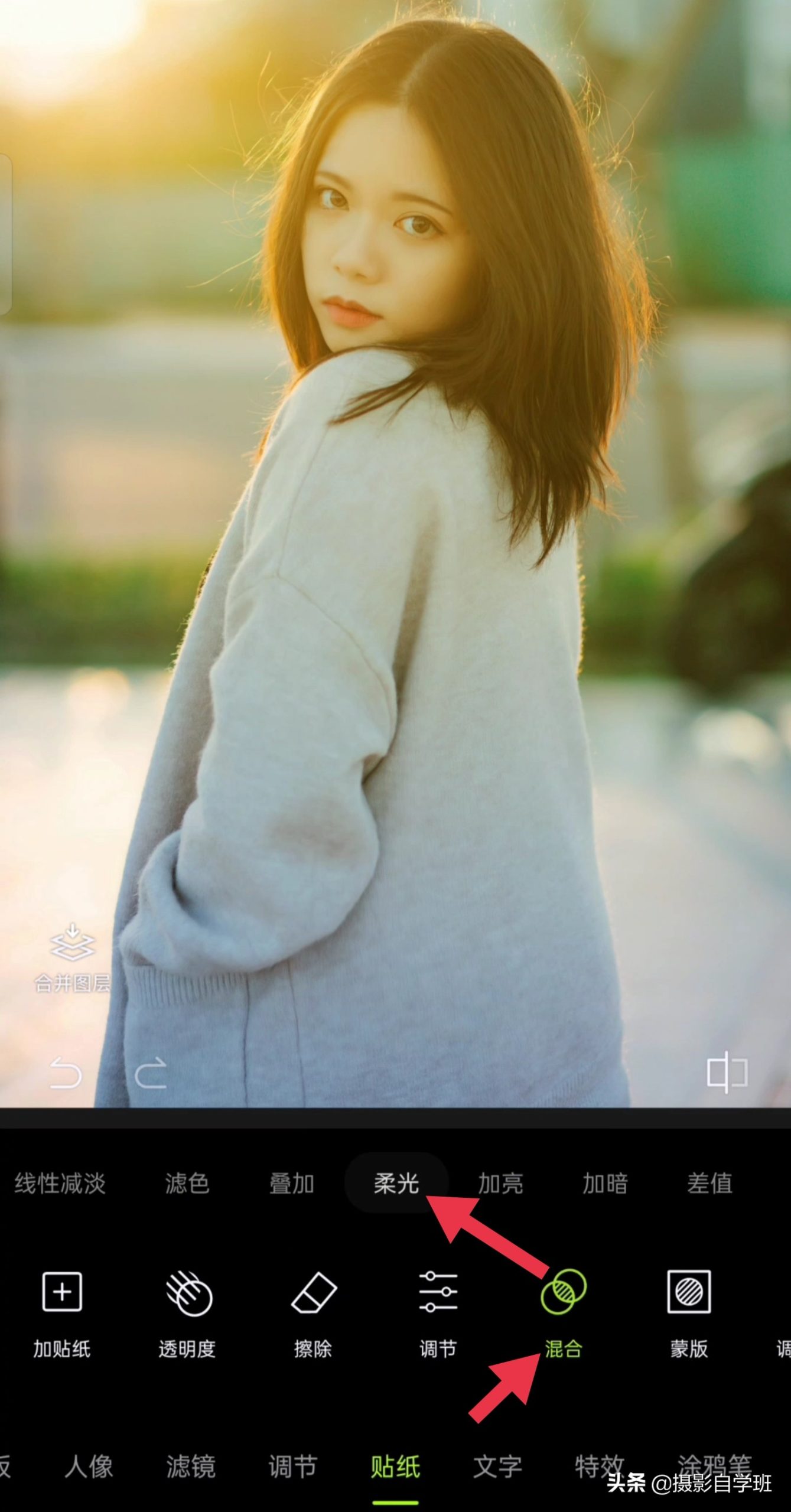Image resolution: width=791 pixels, height=1512 pixels.
Task: Switch blend mode to 加暗
Action: click(606, 1184)
